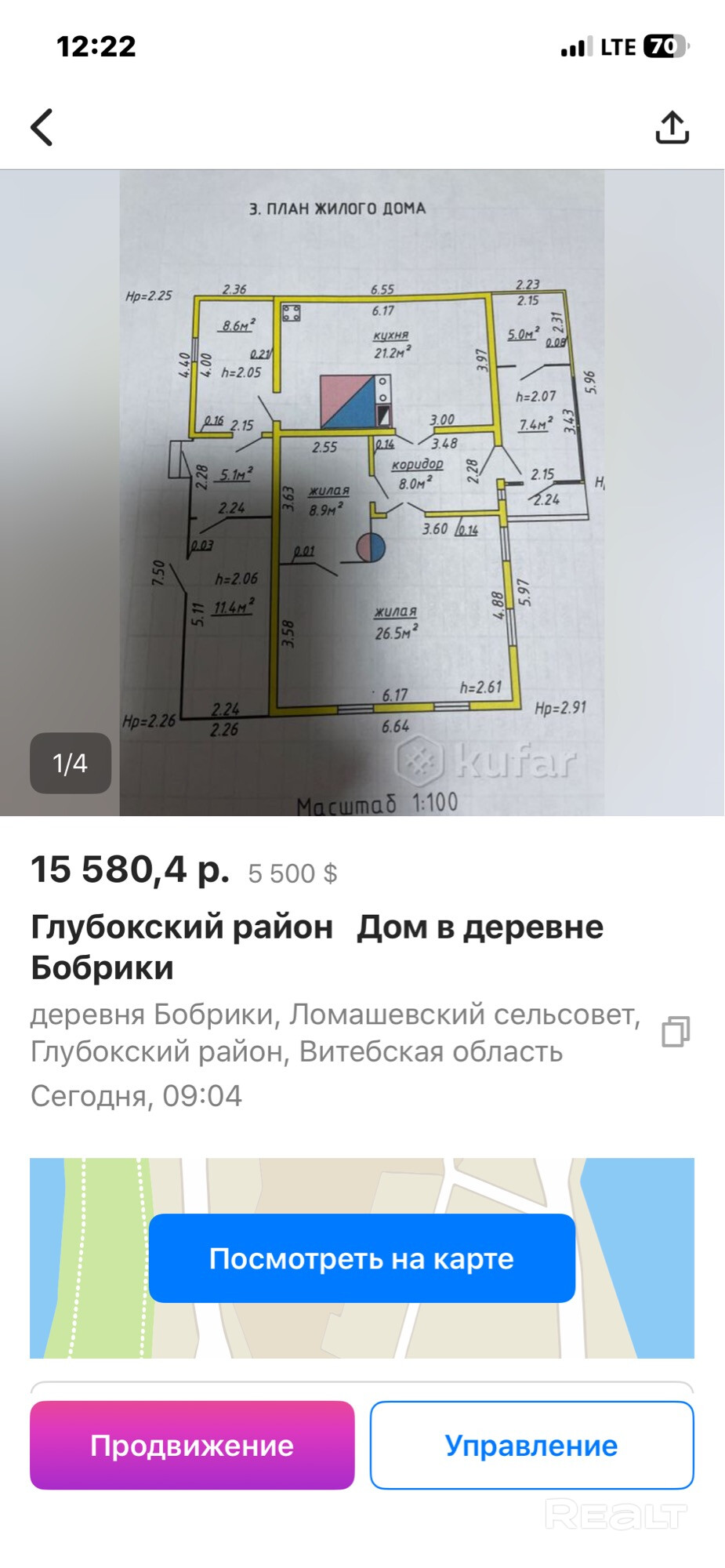Copy the listing address
The image size is (725, 1568).
click(675, 1032)
